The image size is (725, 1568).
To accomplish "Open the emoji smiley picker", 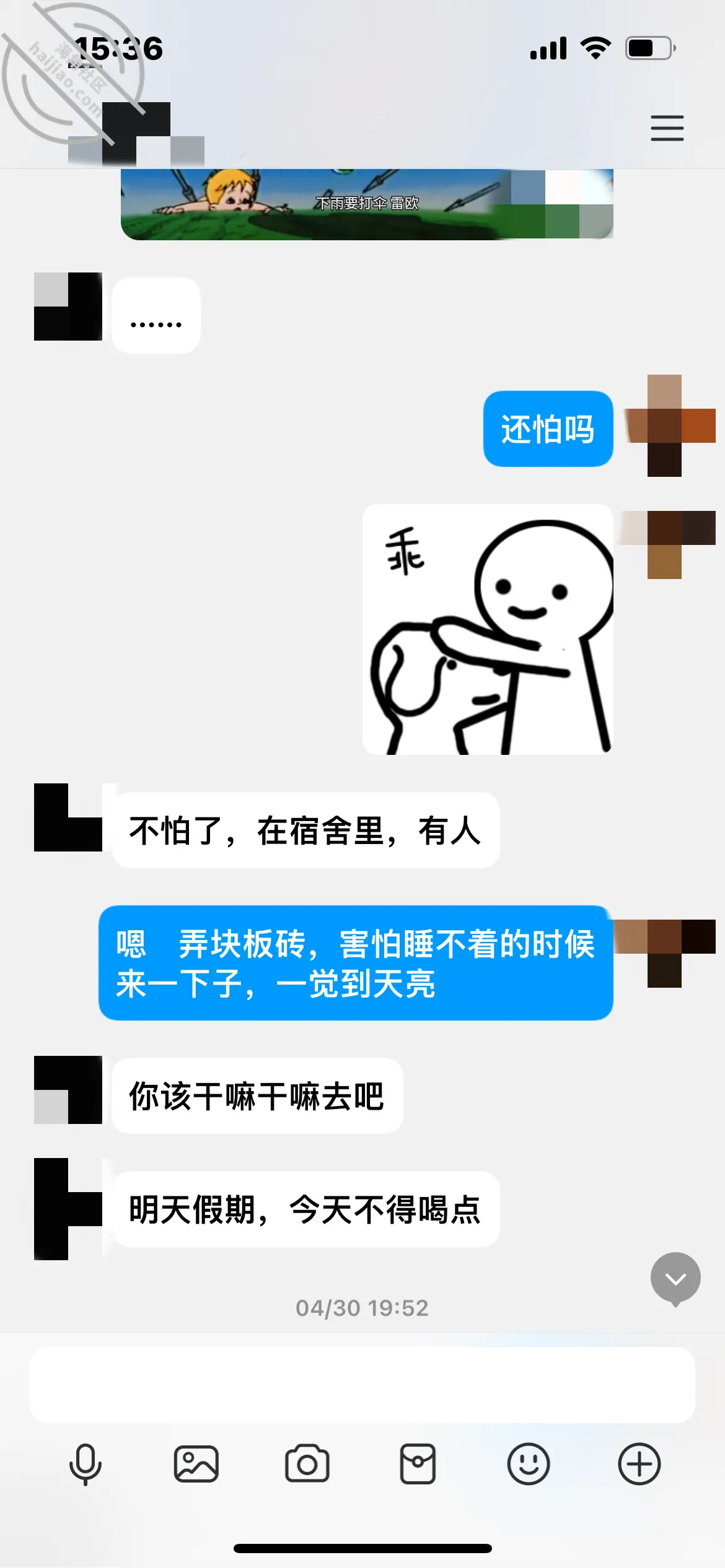I will 529,1464.
